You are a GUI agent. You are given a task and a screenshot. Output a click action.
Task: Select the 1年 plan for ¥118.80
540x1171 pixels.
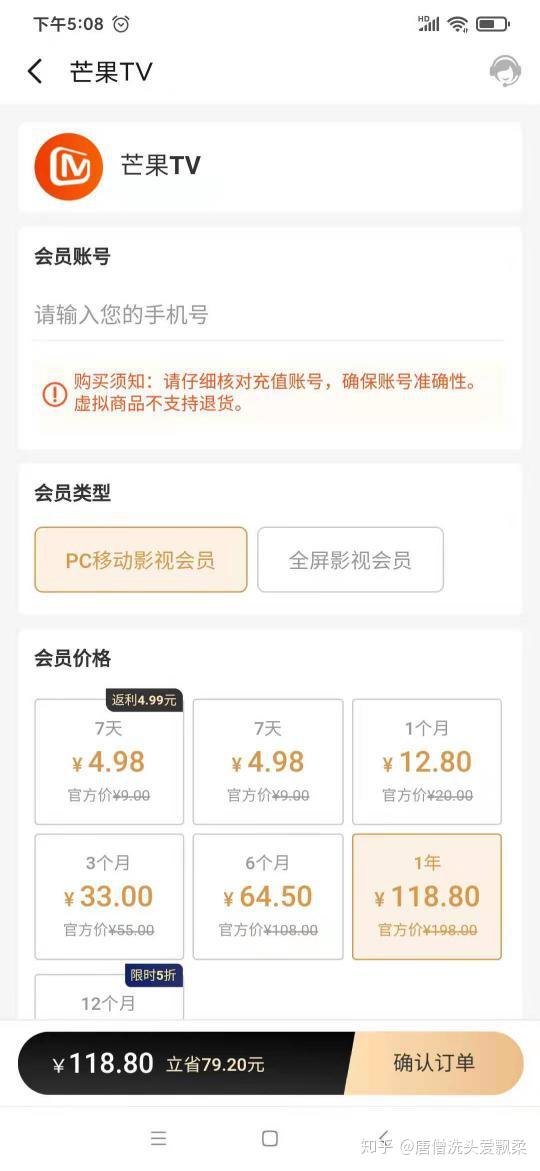coord(427,896)
